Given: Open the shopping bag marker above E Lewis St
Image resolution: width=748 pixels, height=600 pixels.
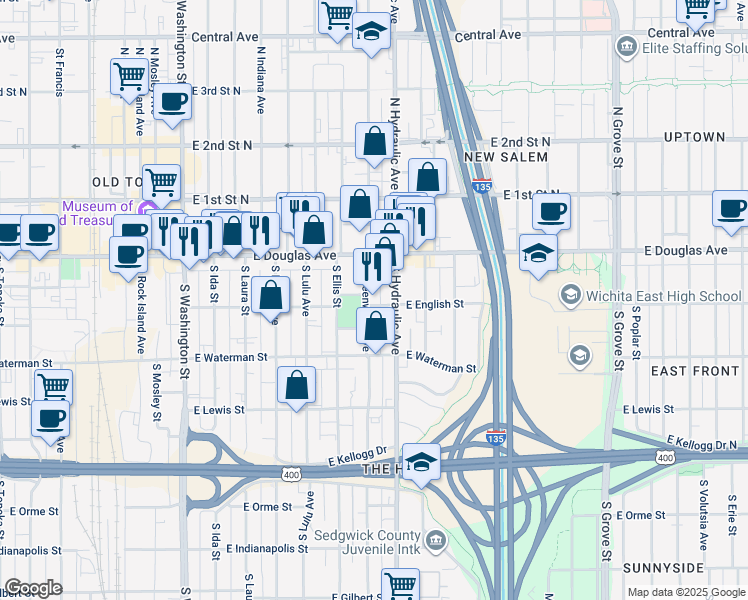Looking at the screenshot, I should pyautogui.click(x=296, y=386).
